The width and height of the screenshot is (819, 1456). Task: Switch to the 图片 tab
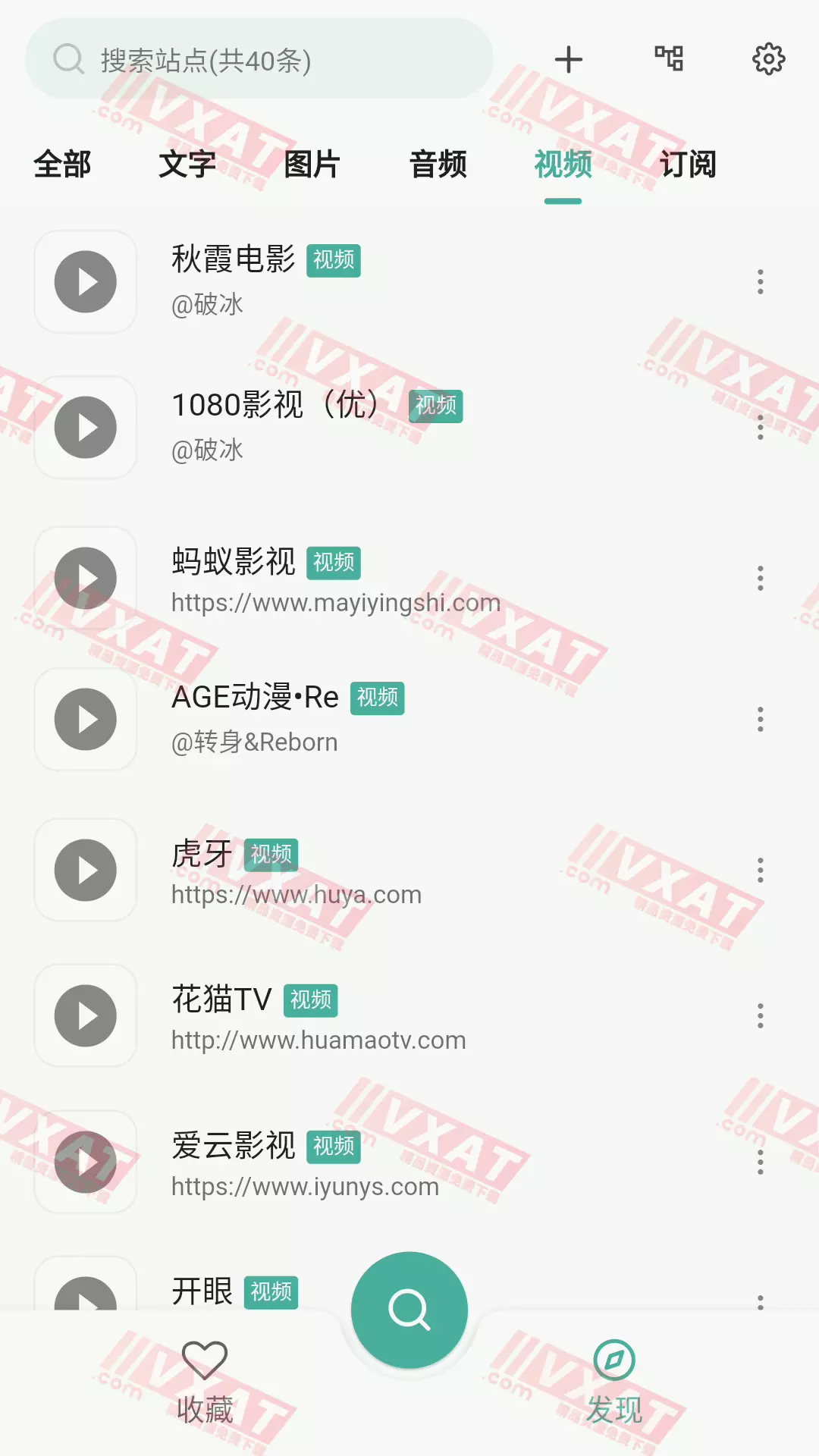pos(312,165)
